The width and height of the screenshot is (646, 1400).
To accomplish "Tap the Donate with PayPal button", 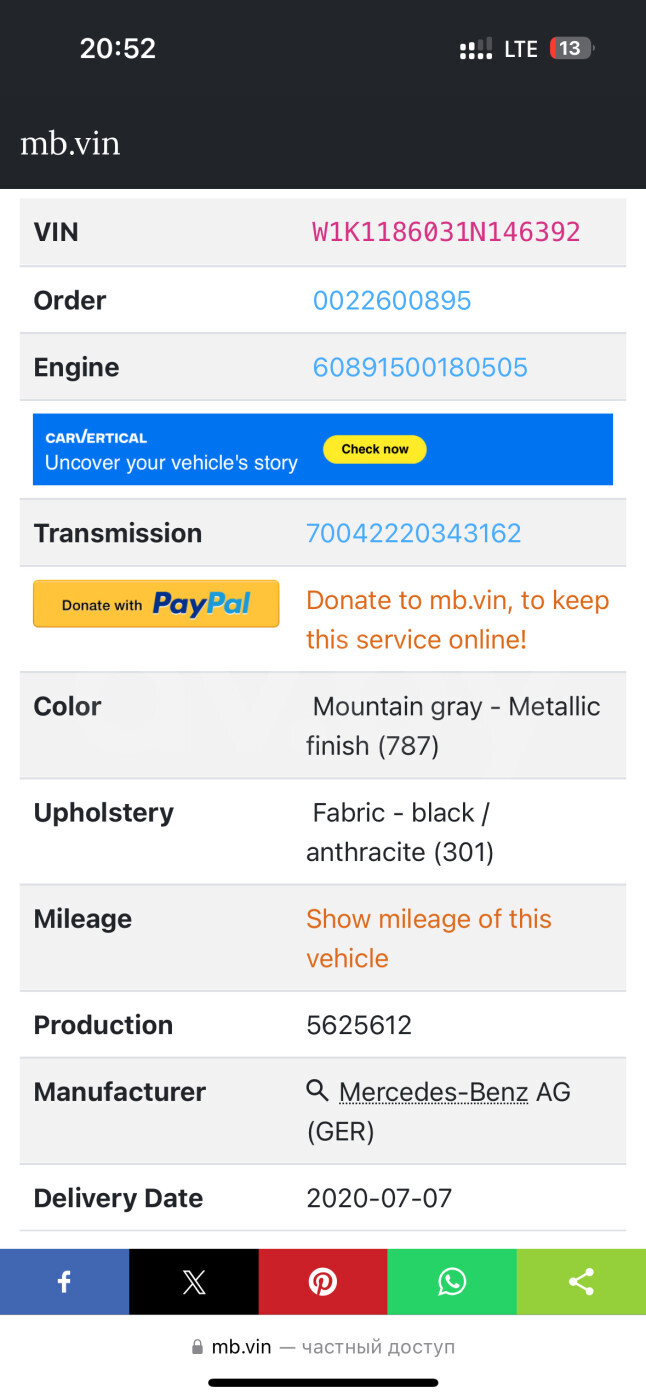I will pyautogui.click(x=156, y=604).
